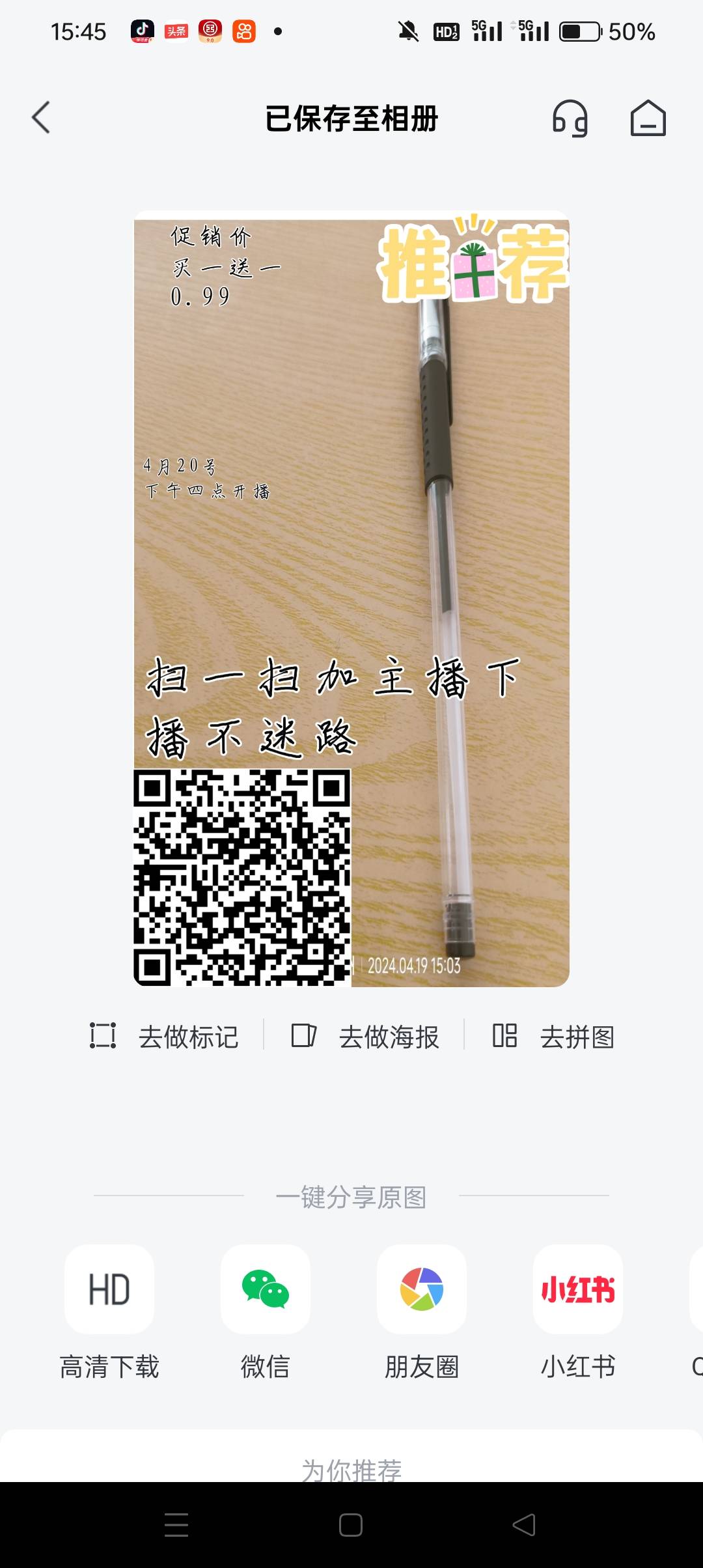This screenshot has height=1568, width=703.
Task: Go back using the top-left arrow
Action: click(41, 118)
